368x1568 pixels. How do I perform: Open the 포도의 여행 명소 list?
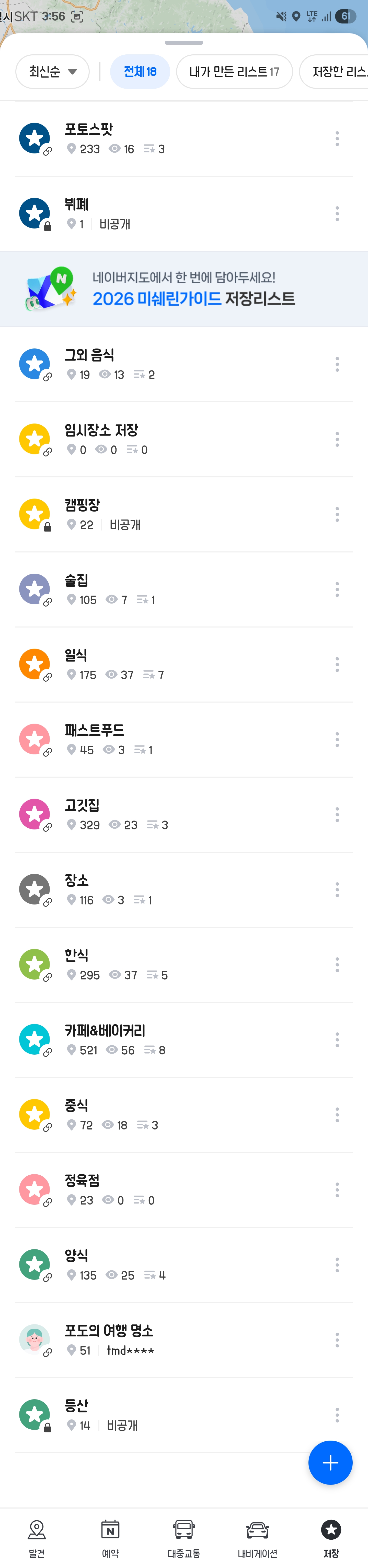[152, 1340]
